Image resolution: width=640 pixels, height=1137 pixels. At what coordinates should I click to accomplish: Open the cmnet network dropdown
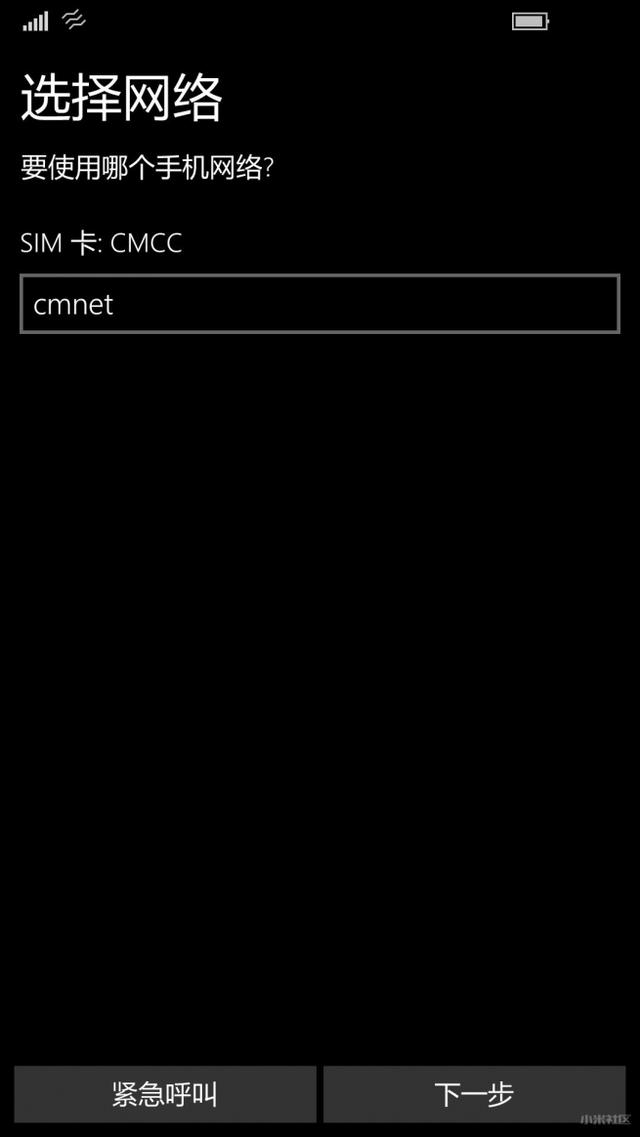point(320,304)
